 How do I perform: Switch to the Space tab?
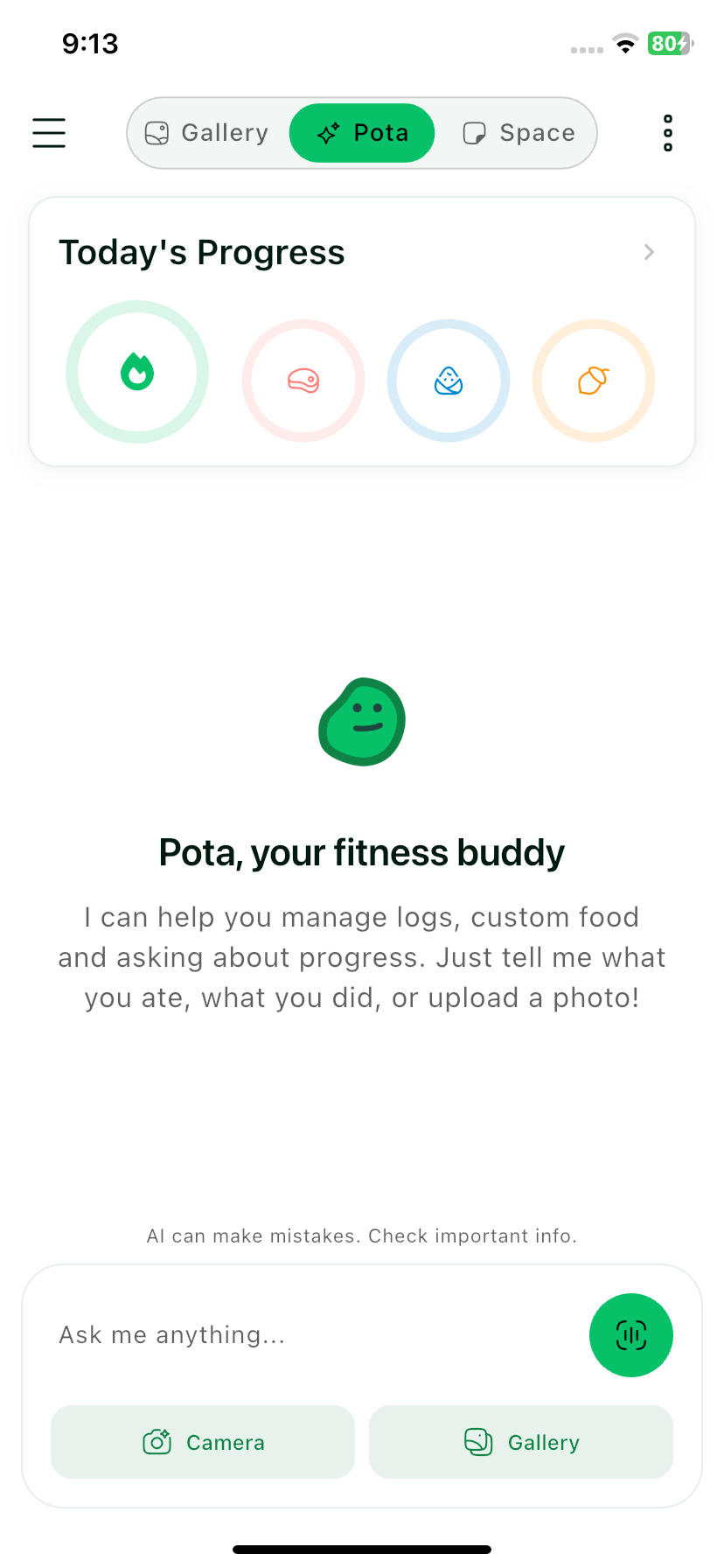click(x=519, y=133)
